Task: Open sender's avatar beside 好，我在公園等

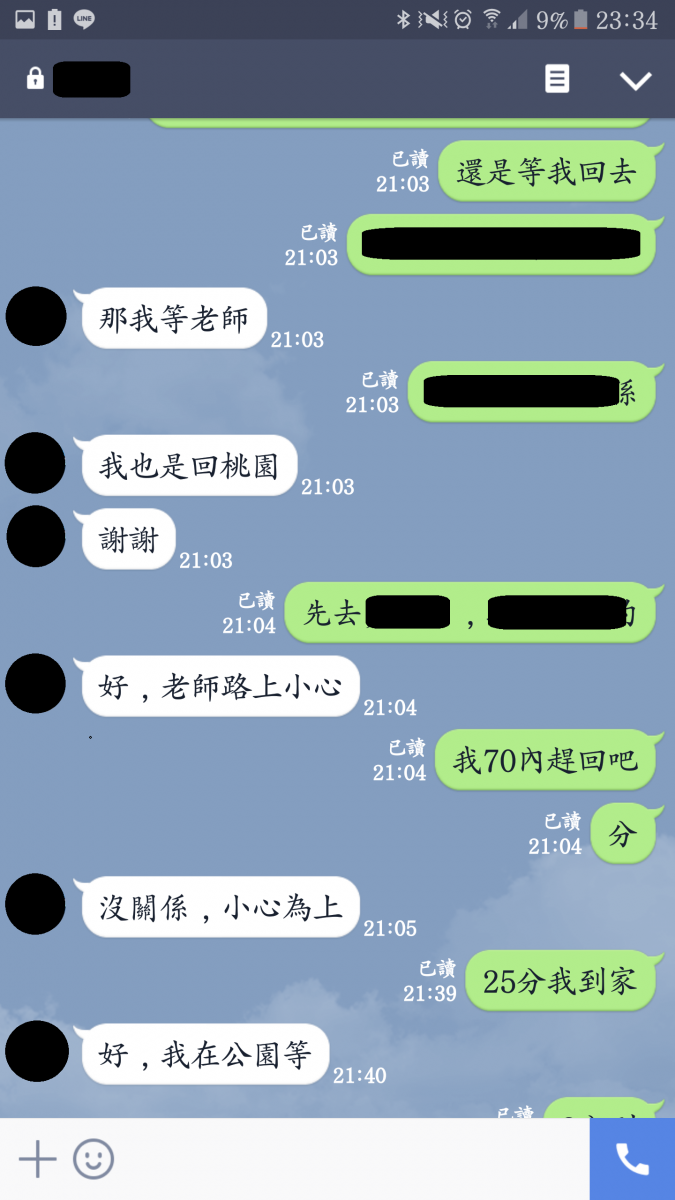Action: [x=36, y=1051]
